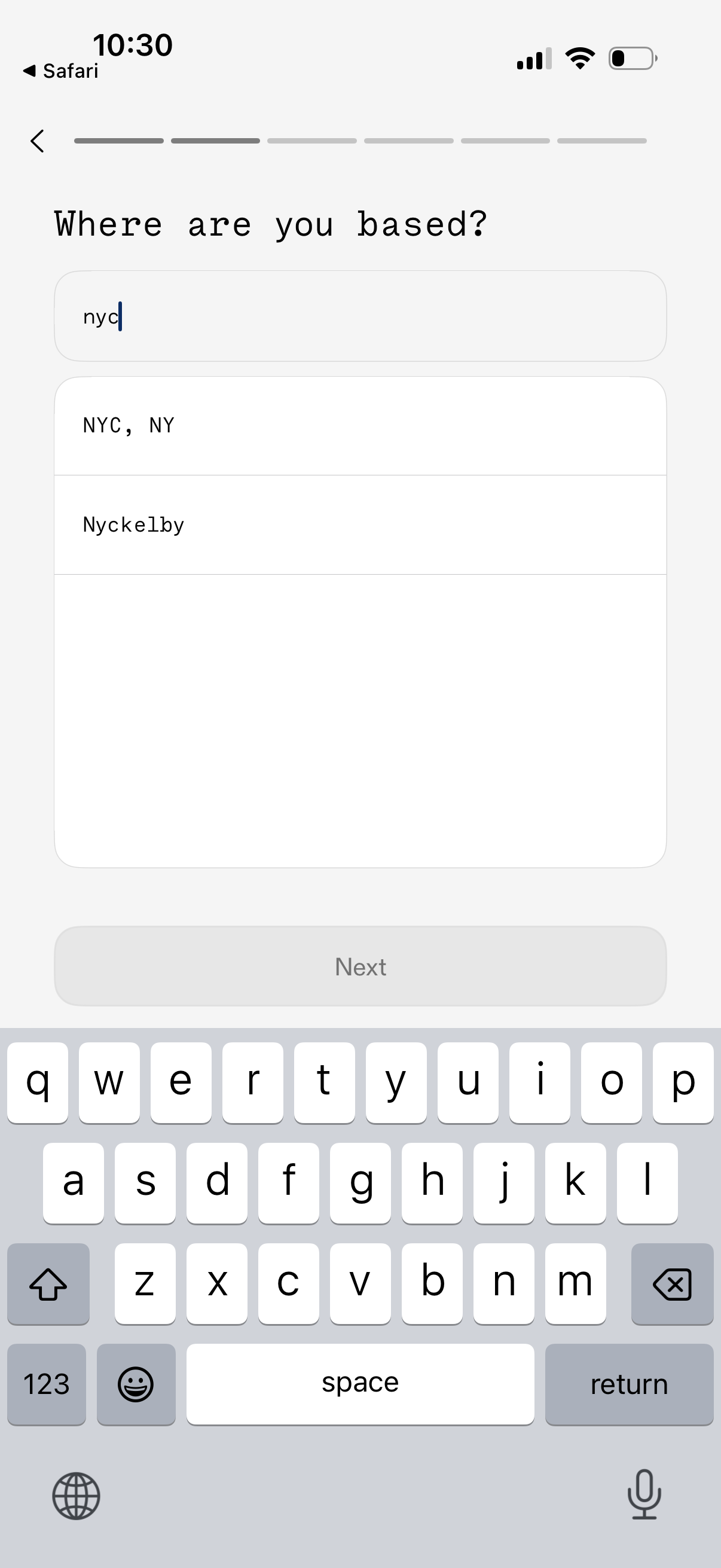Select the Nyckelby suggestion
This screenshot has height=1568, width=721.
tap(362, 524)
